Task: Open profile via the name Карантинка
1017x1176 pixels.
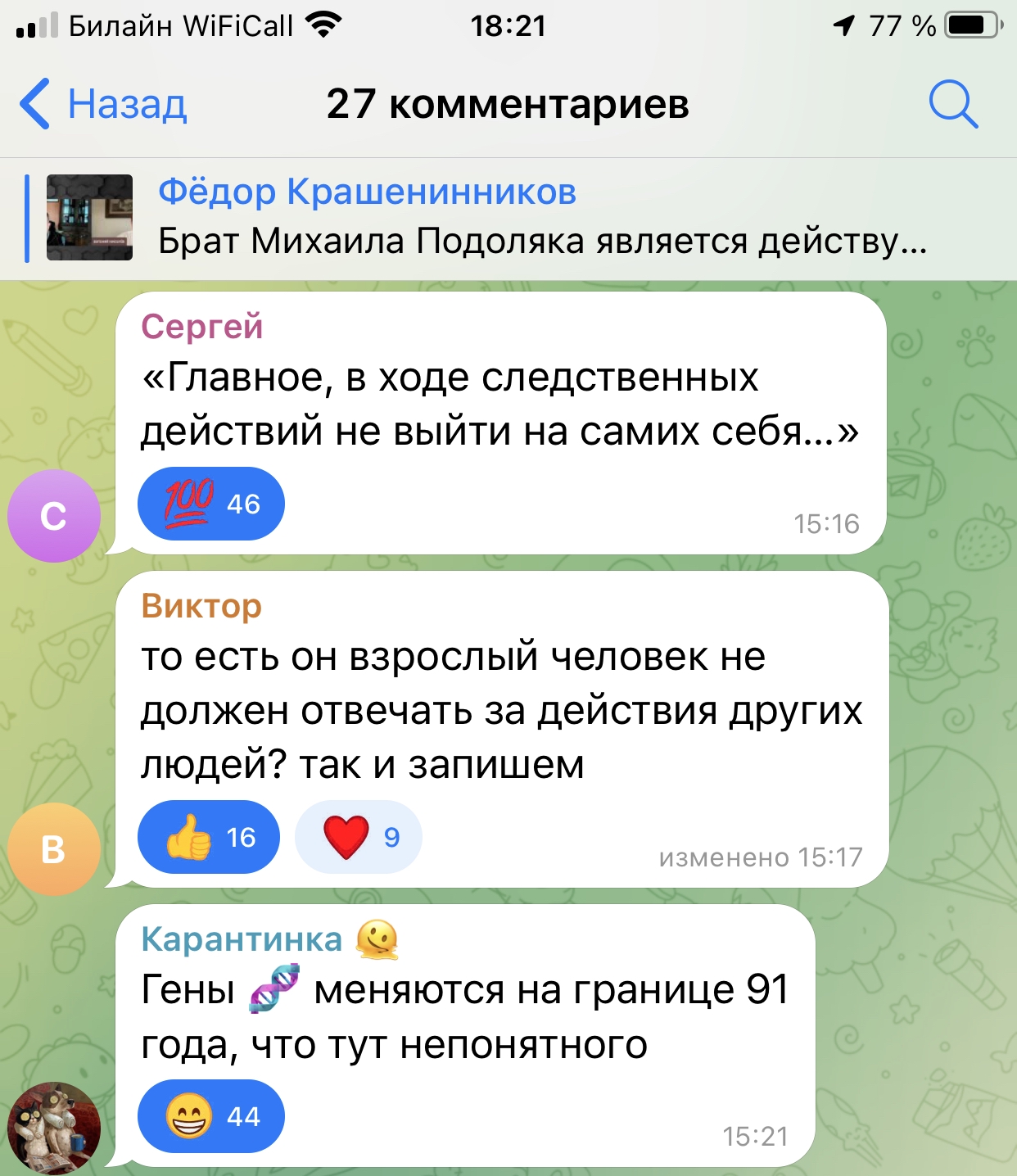Action: [242, 939]
